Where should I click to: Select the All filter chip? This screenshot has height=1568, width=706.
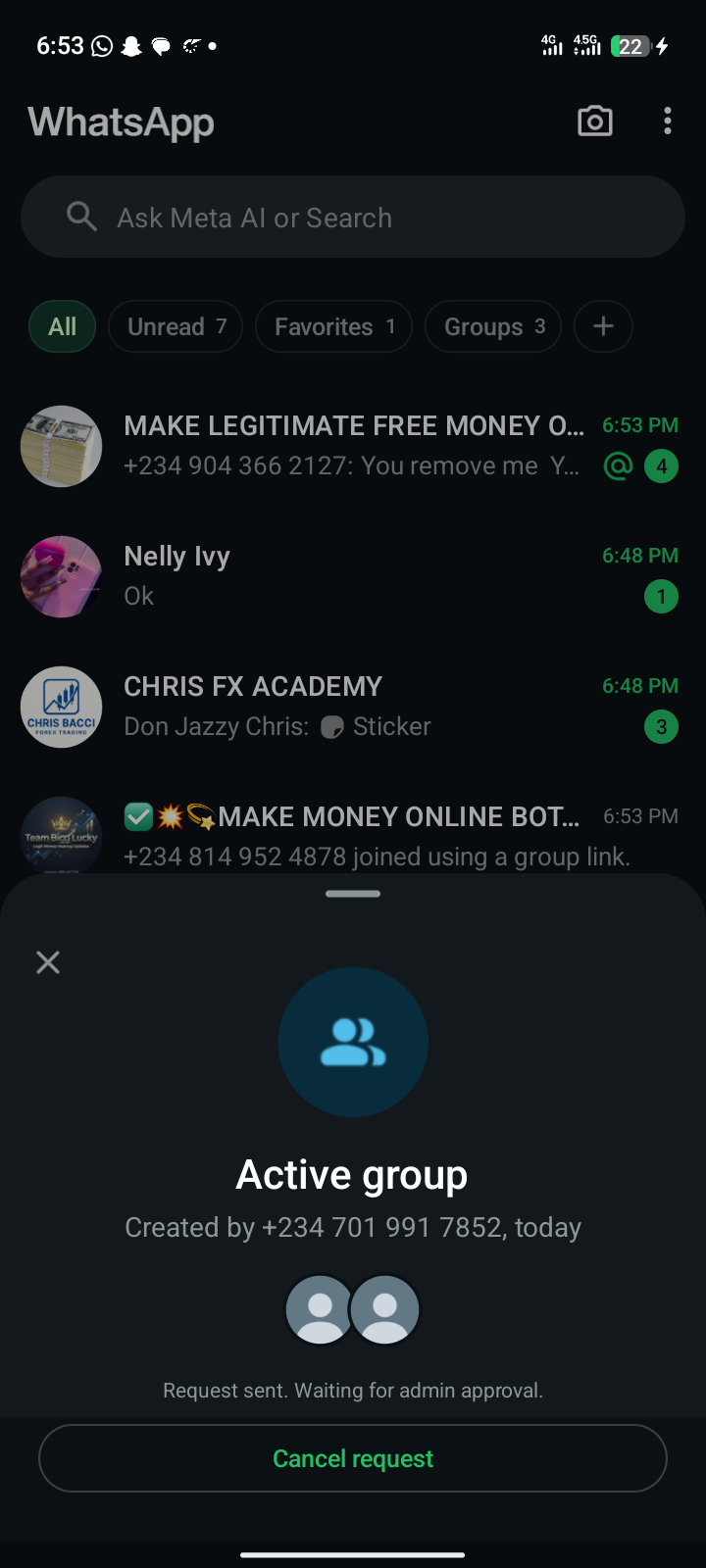(x=62, y=326)
